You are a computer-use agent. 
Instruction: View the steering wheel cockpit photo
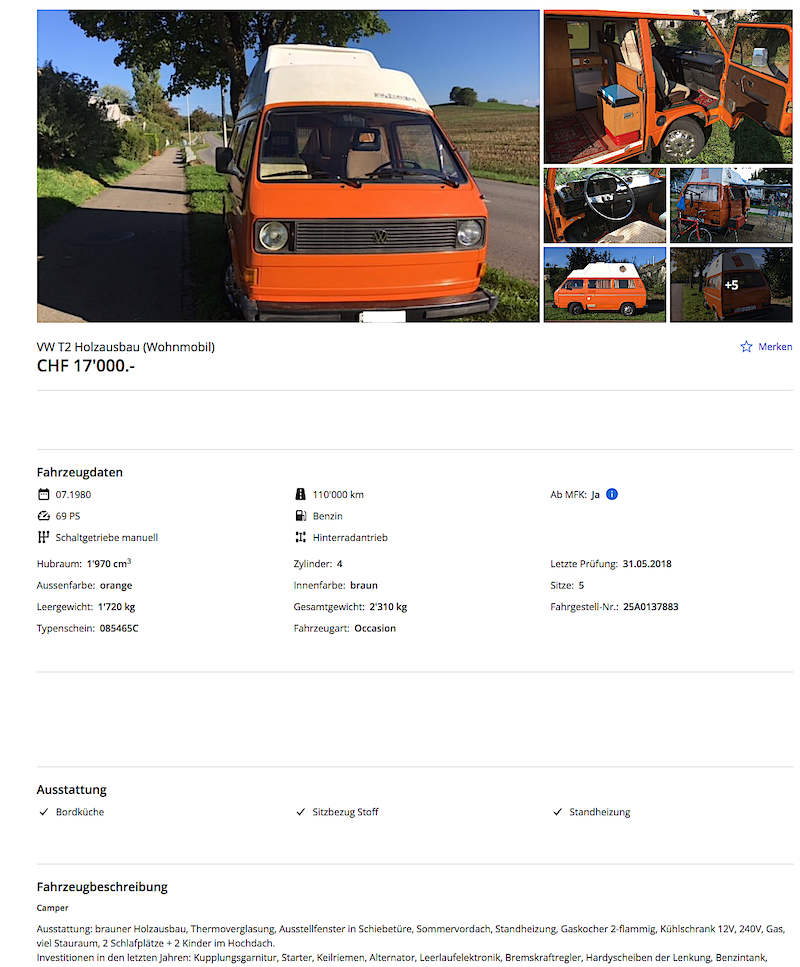pyautogui.click(x=604, y=205)
